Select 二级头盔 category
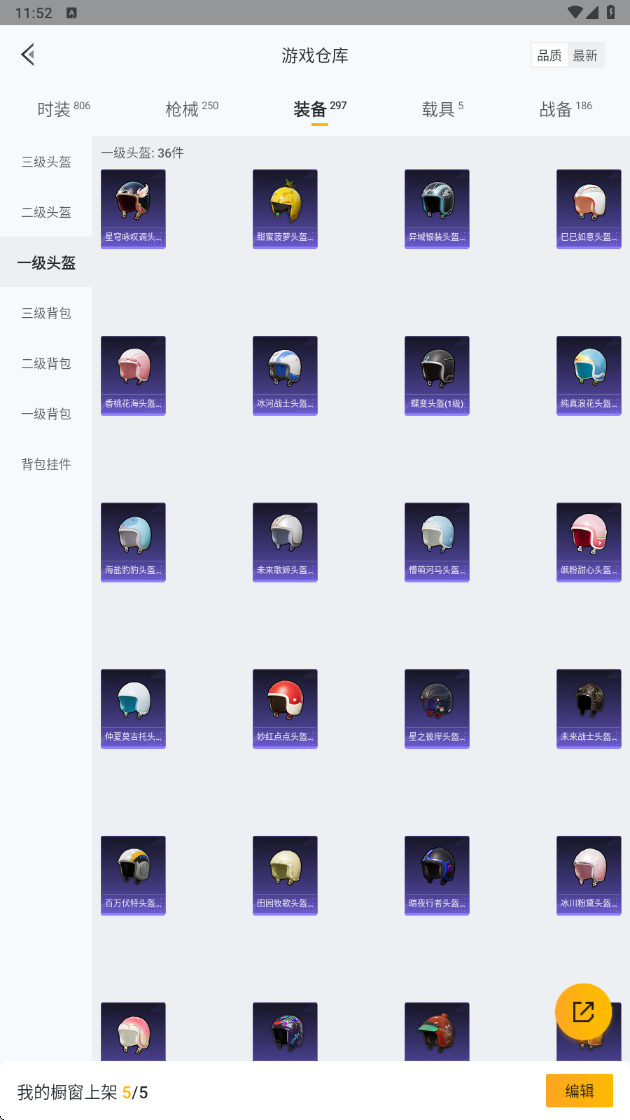630x1120 pixels. pyautogui.click(x=46, y=212)
